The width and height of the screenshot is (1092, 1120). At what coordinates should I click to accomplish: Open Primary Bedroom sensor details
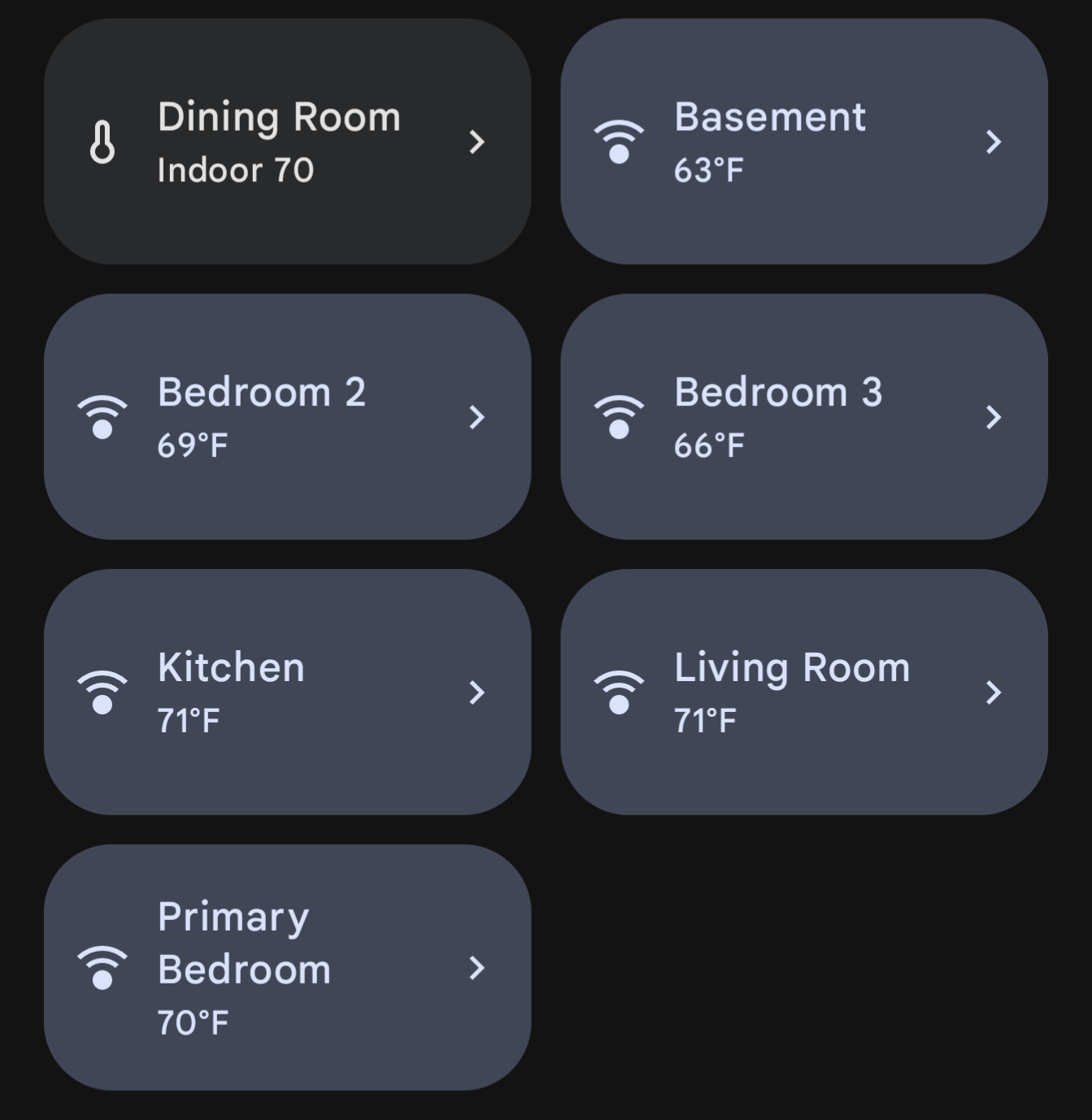click(x=287, y=967)
